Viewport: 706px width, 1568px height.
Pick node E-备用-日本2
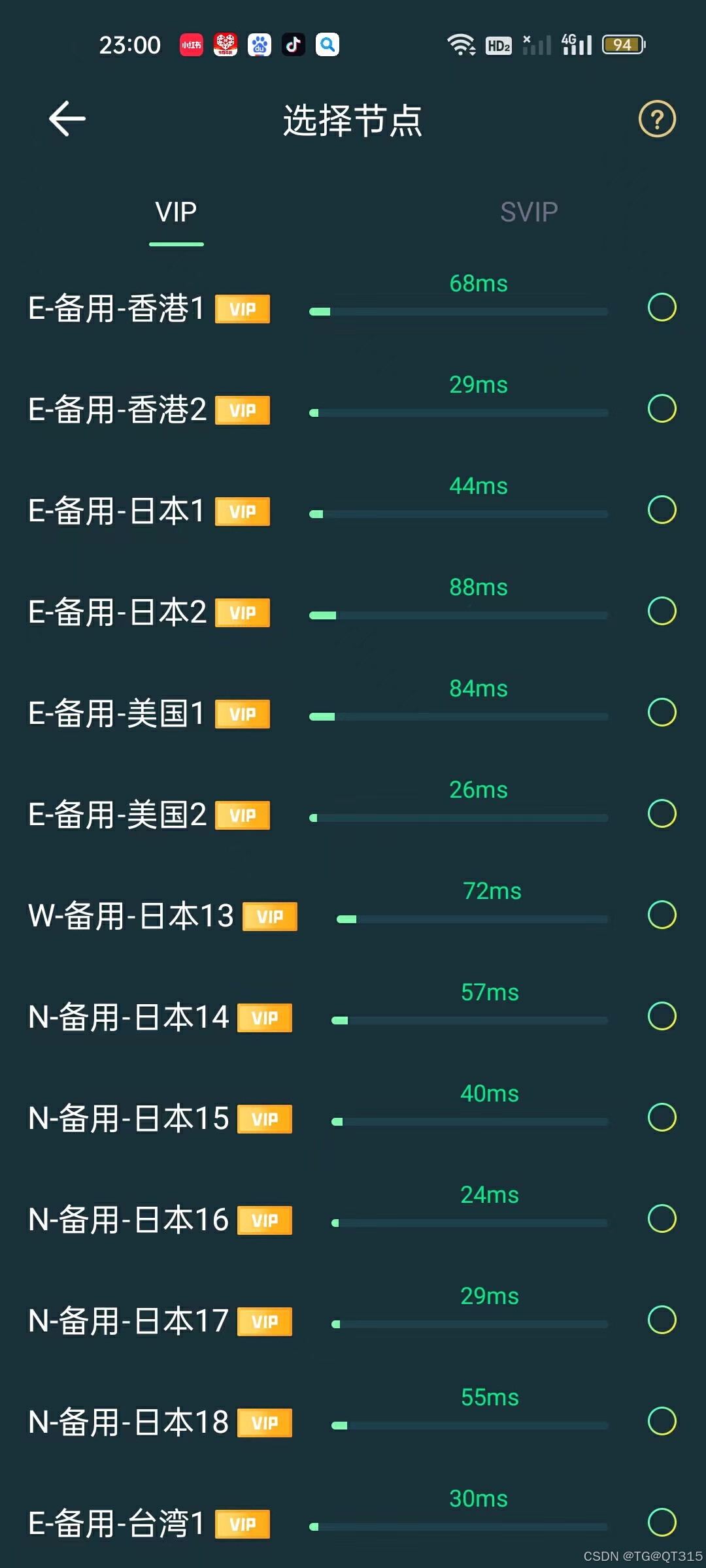662,612
